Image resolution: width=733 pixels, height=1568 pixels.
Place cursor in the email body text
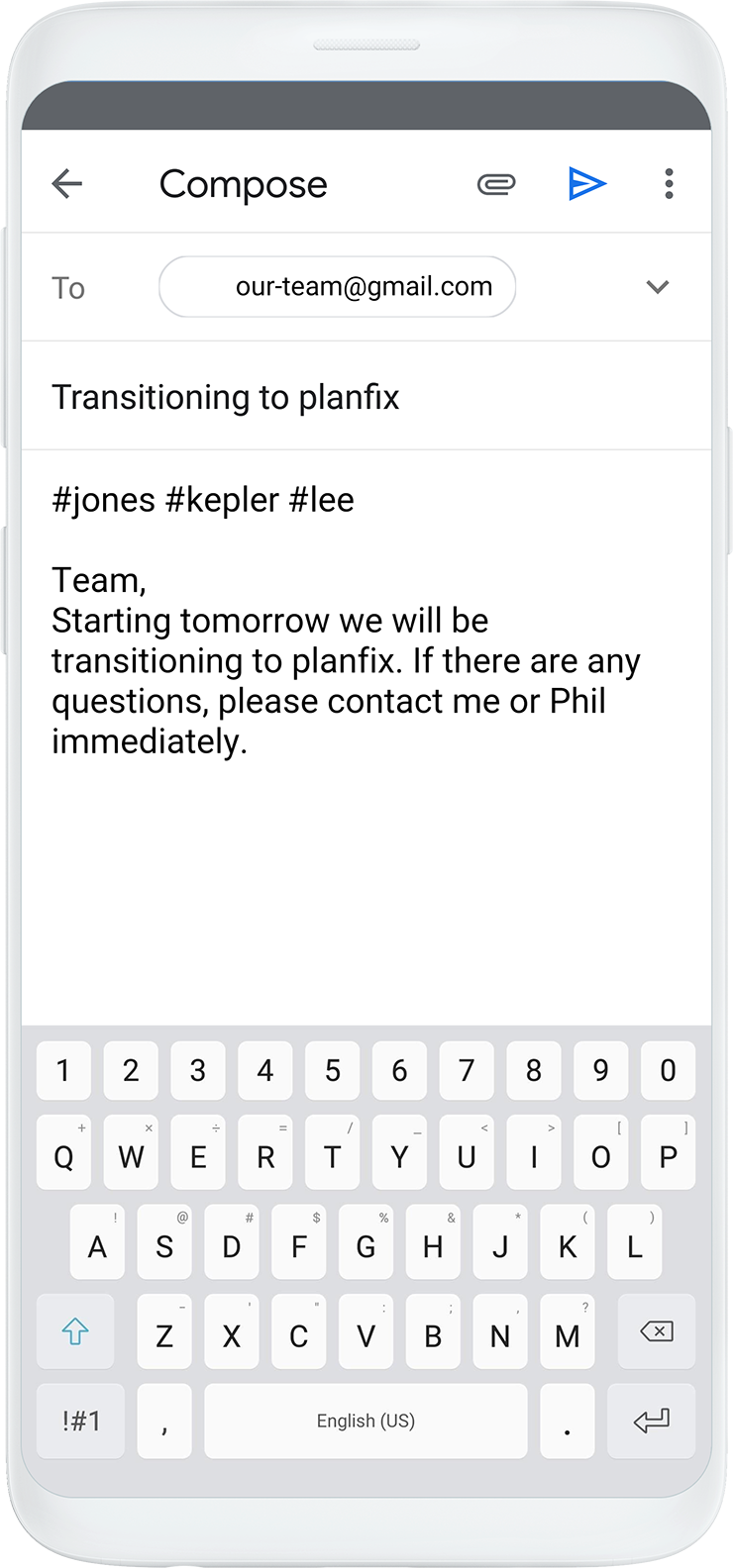coord(346,660)
